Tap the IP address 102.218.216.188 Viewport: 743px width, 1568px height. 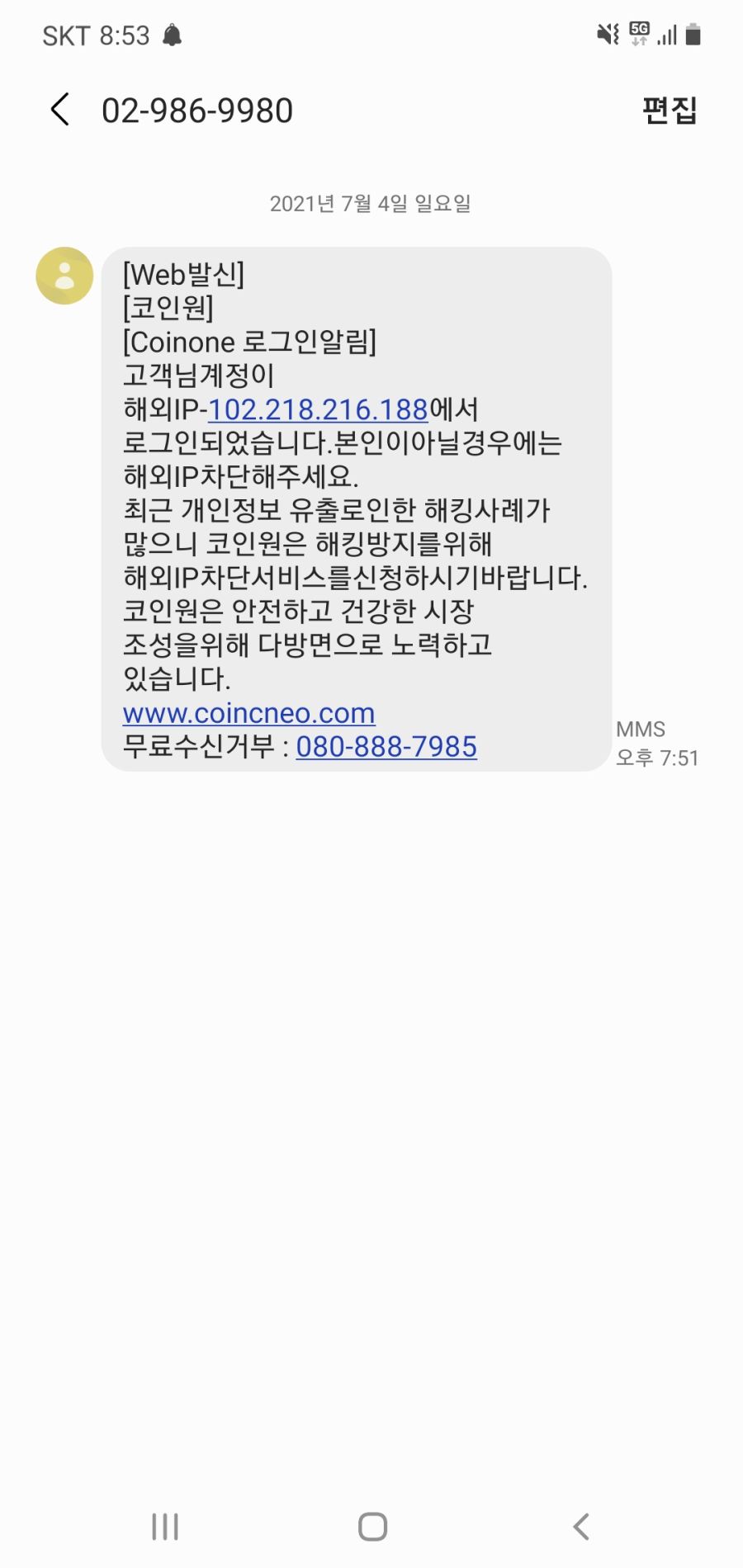click(318, 409)
